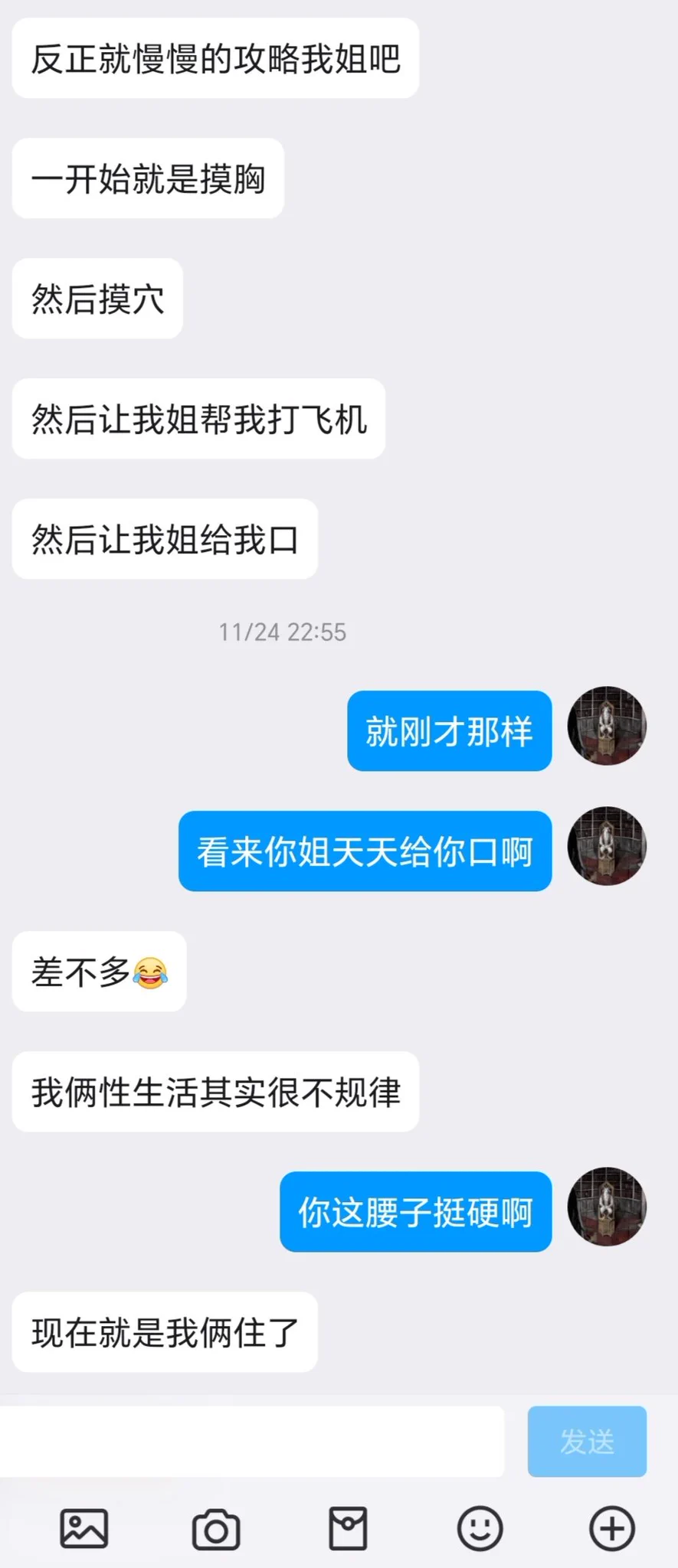The image size is (678, 1568).
Task: Open the red packet icon
Action: pyautogui.click(x=348, y=1529)
